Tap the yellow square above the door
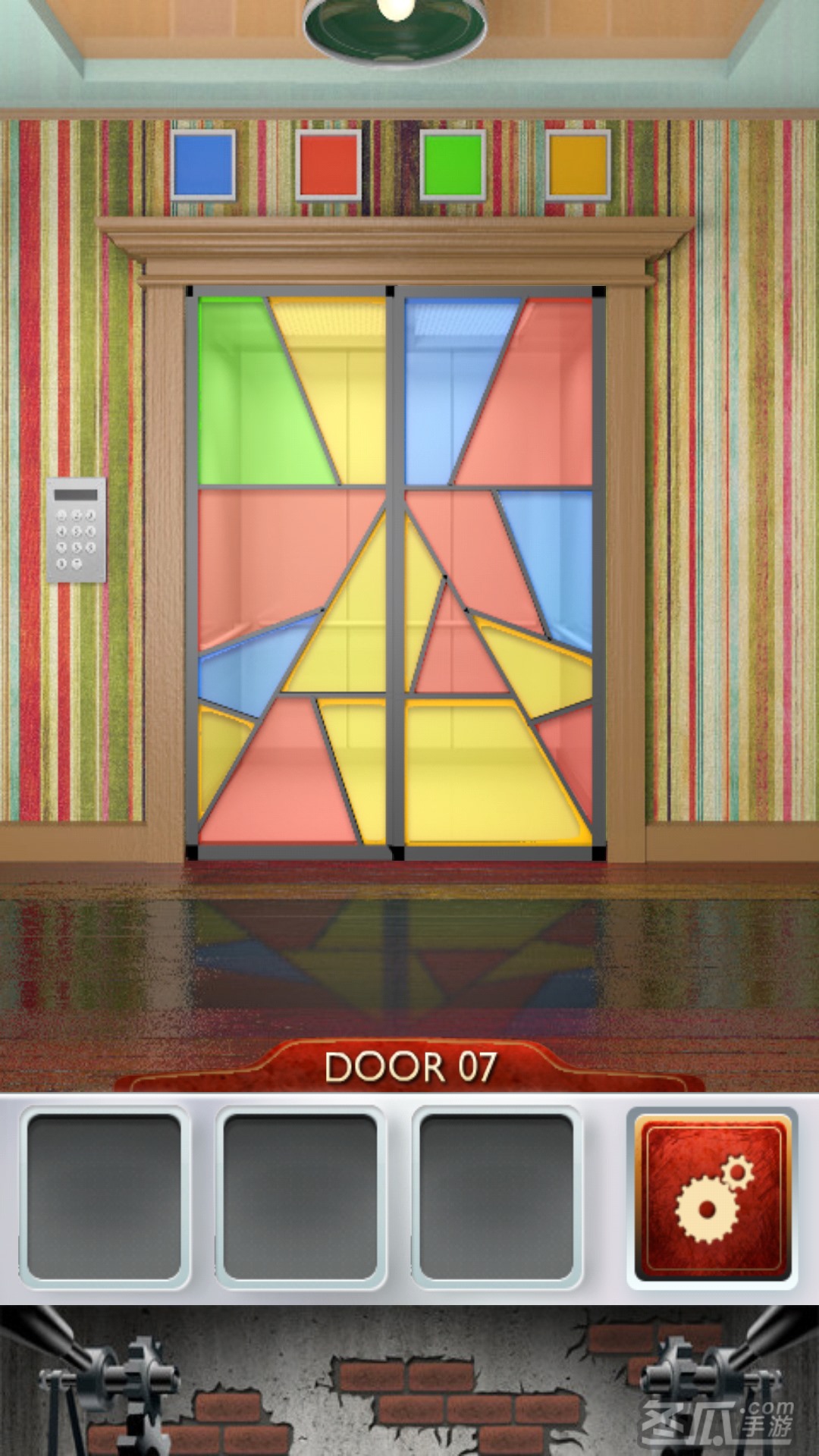This screenshot has width=819, height=1456. pos(578,165)
